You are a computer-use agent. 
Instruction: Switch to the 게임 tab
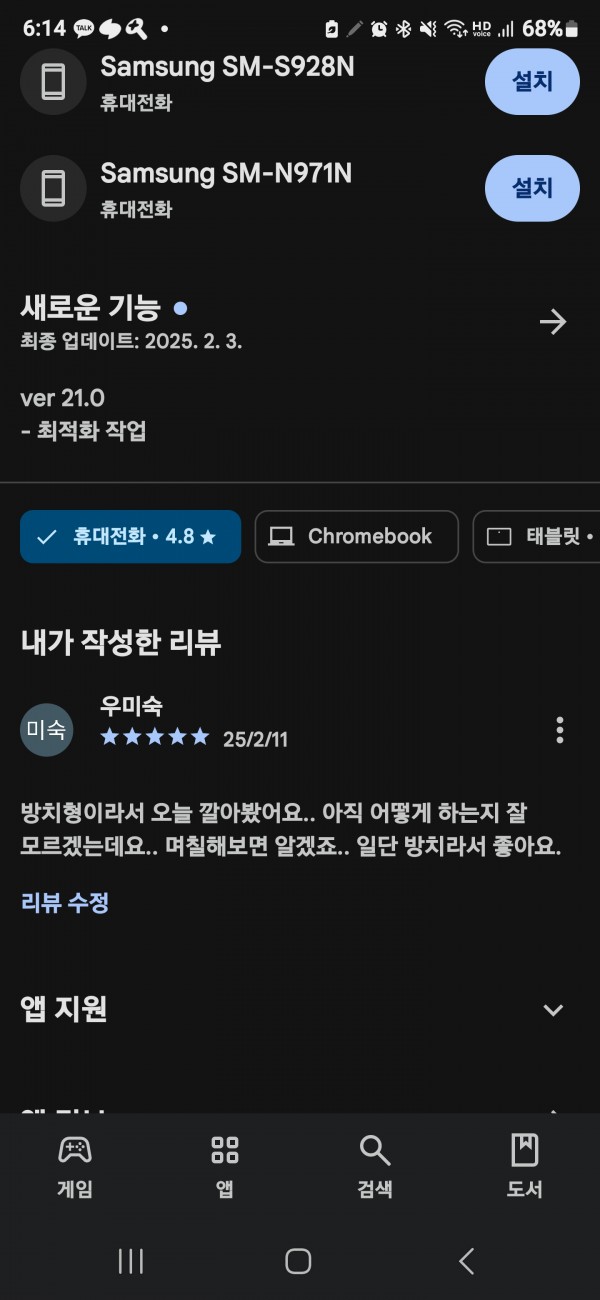click(x=75, y=1167)
